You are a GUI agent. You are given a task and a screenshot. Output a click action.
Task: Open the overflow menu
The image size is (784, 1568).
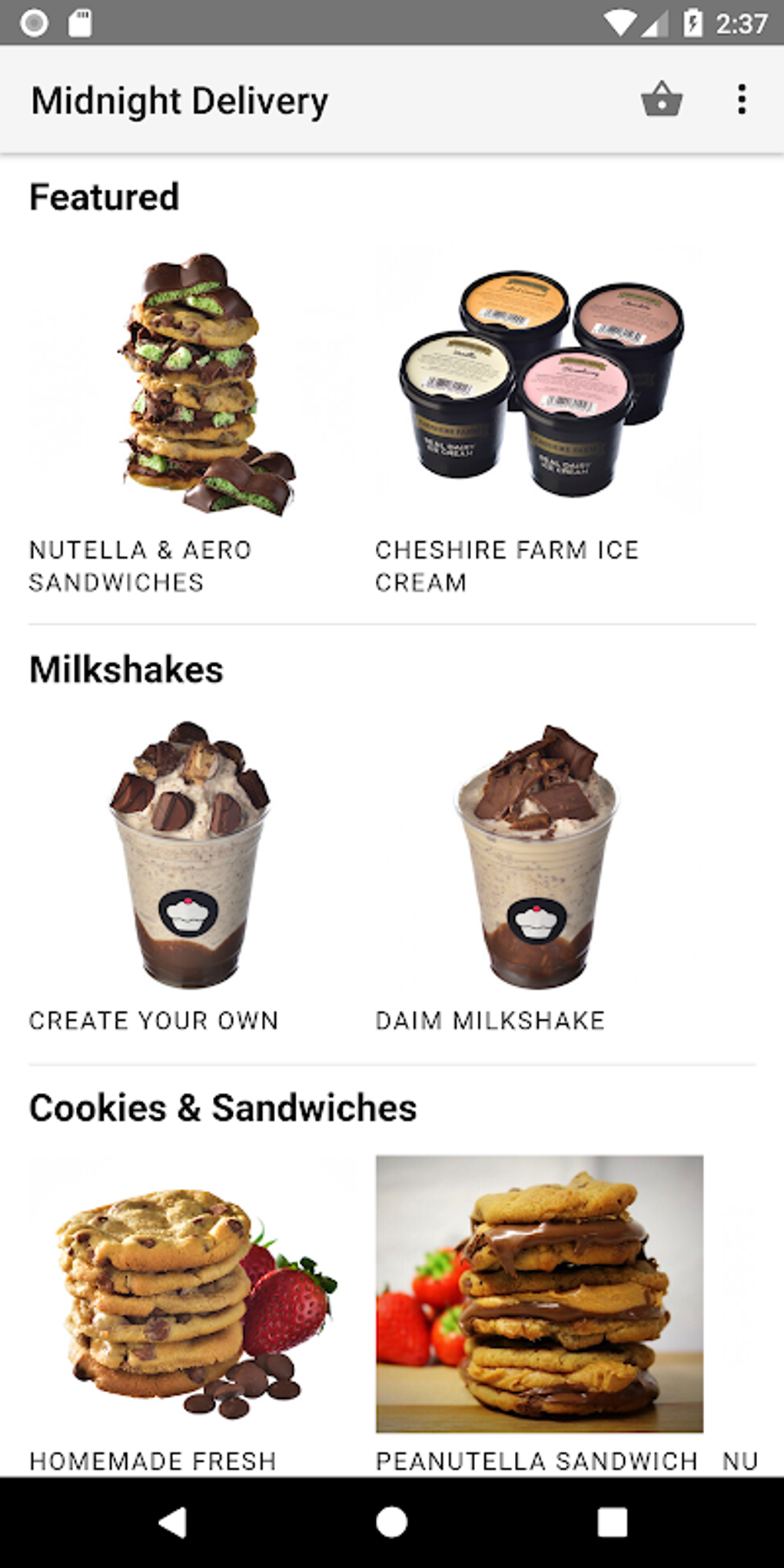741,100
